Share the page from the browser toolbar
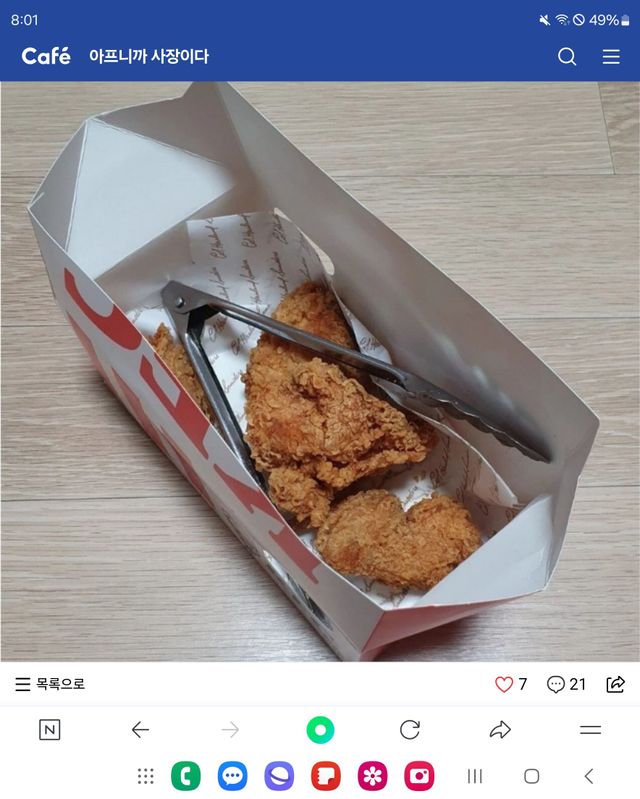Image resolution: width=640 pixels, height=799 pixels. [500, 730]
